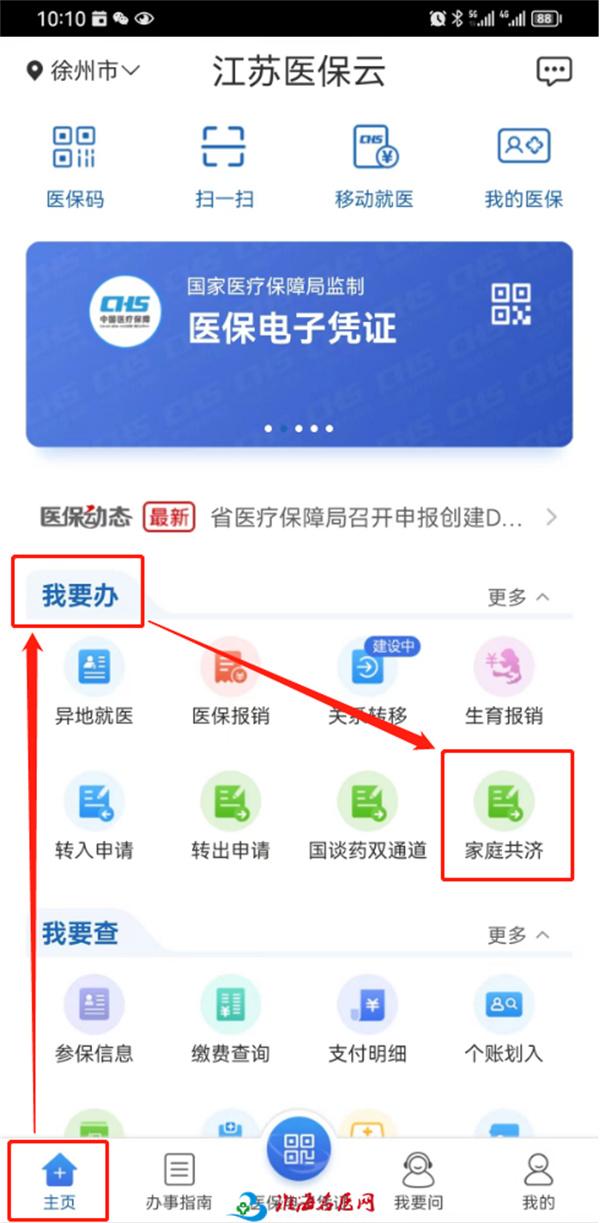This screenshot has width=600, height=1223.
Task: Launch 扫一扫 scanner
Action: tap(224, 165)
